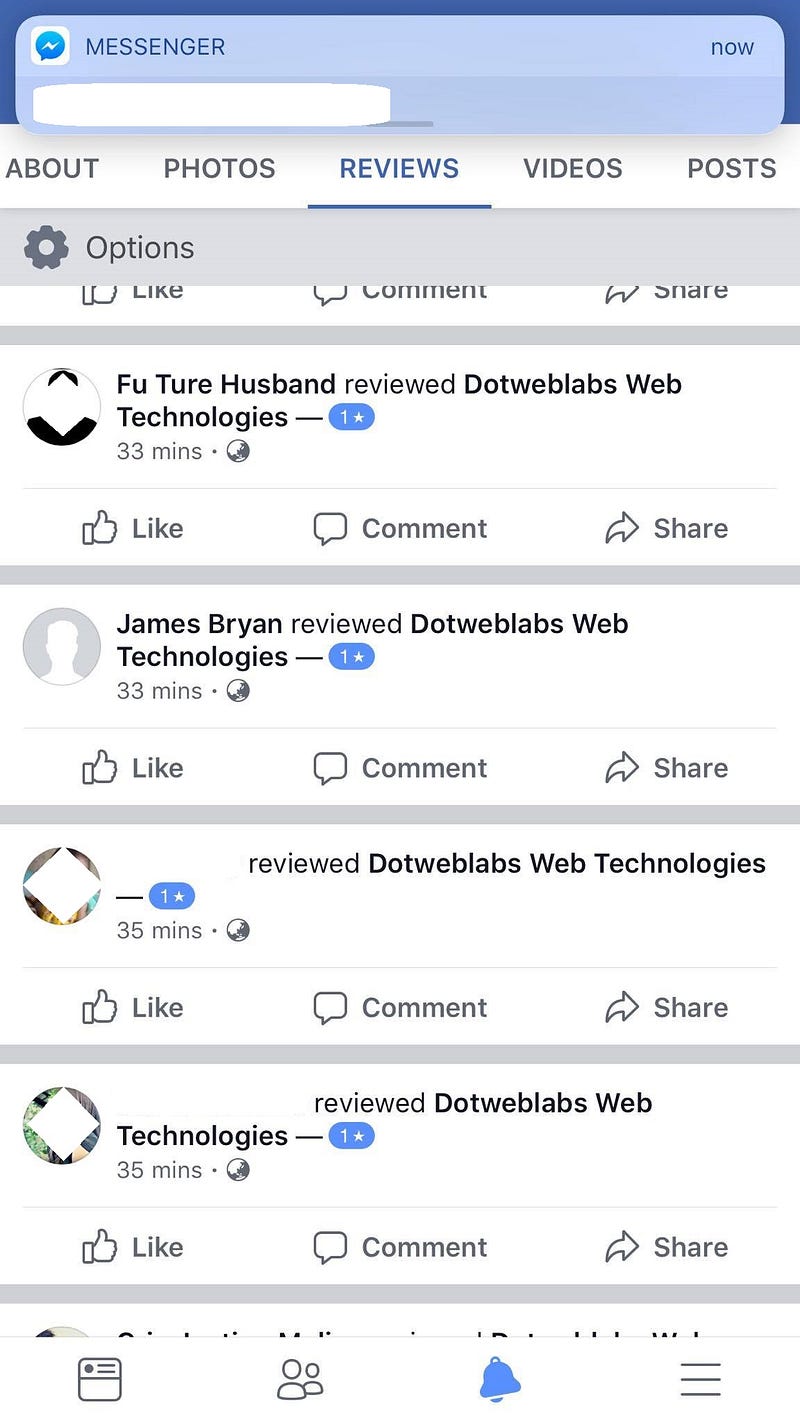Like Fu Ture Husband's review
The image size is (800, 1422).
click(x=132, y=528)
